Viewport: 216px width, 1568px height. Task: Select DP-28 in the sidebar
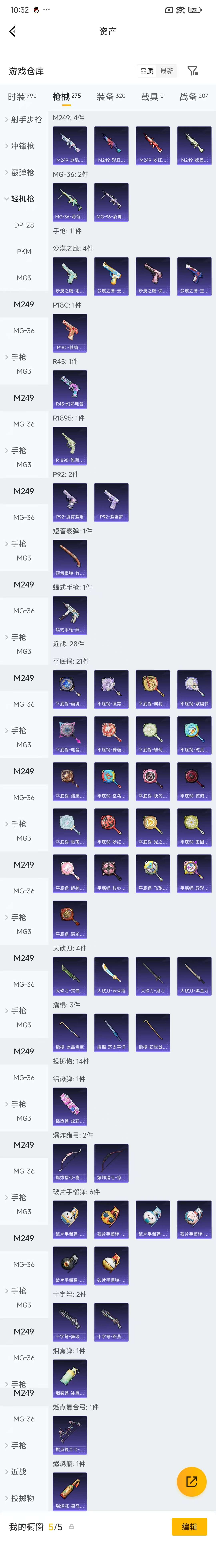(x=24, y=225)
